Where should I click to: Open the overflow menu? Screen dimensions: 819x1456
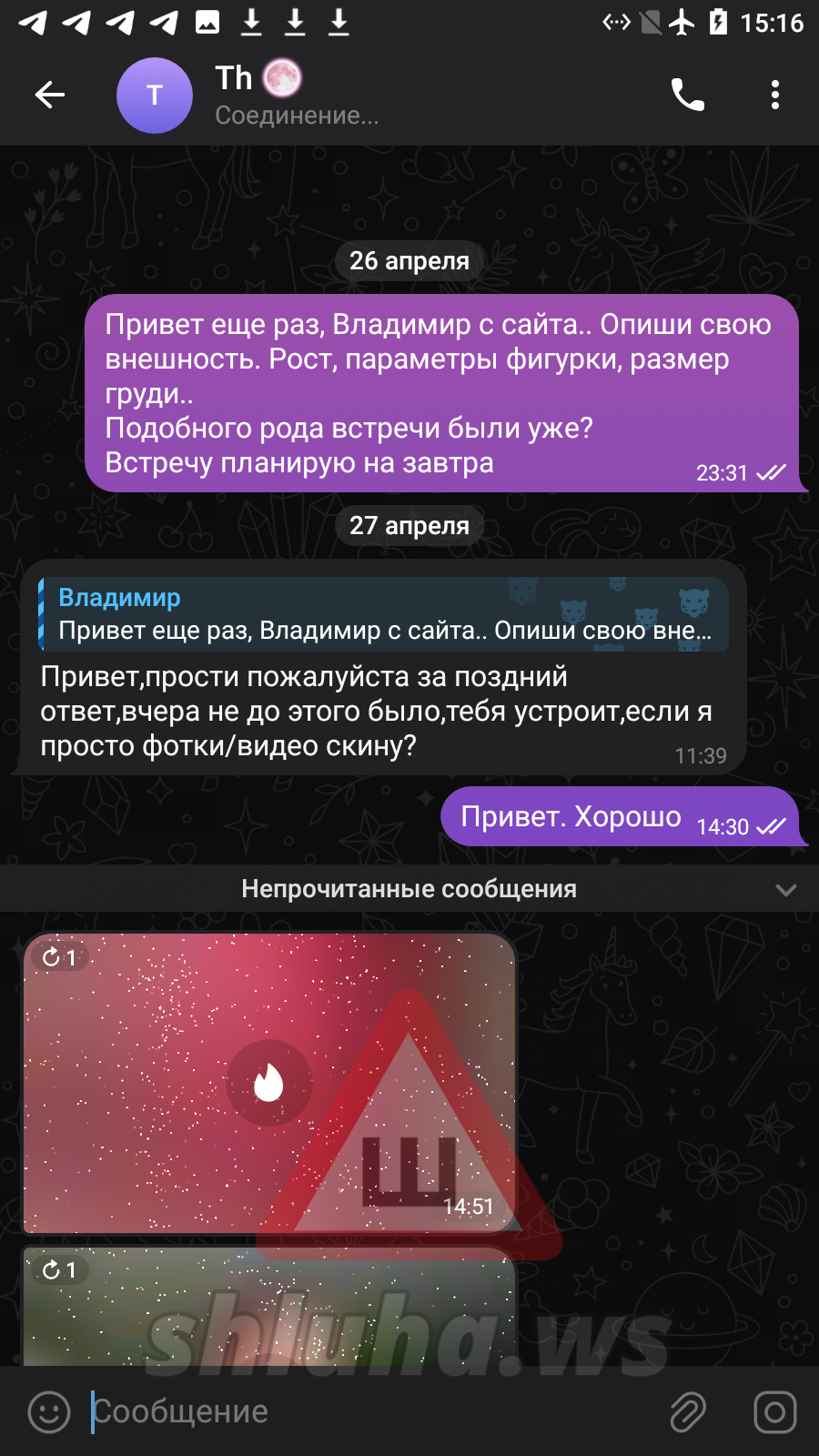click(x=775, y=95)
